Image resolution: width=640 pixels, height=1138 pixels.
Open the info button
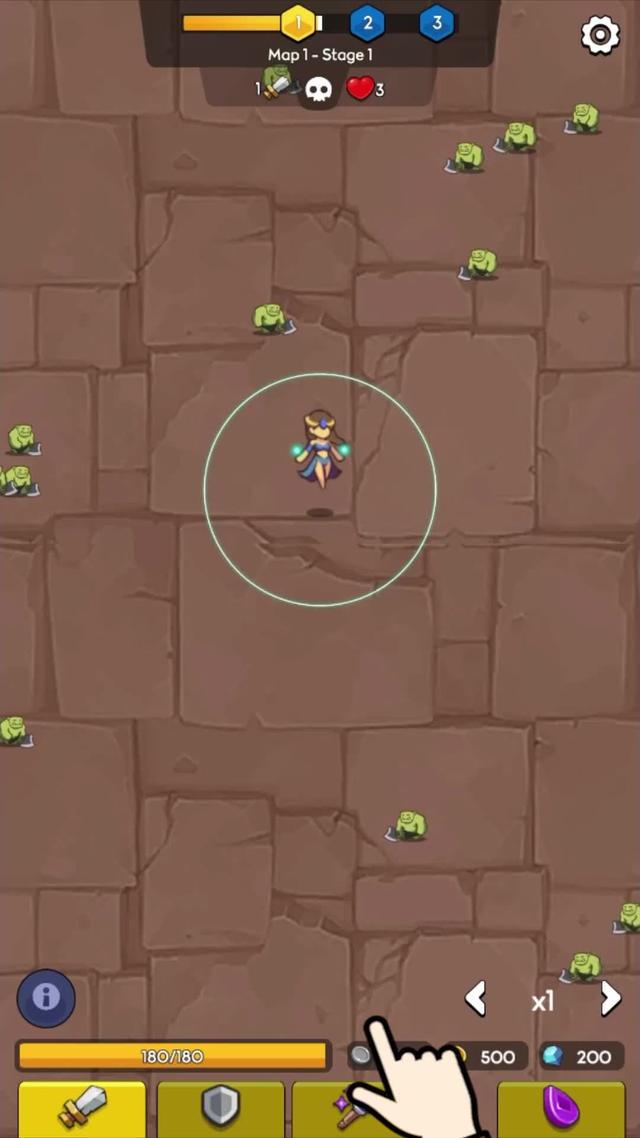46,998
